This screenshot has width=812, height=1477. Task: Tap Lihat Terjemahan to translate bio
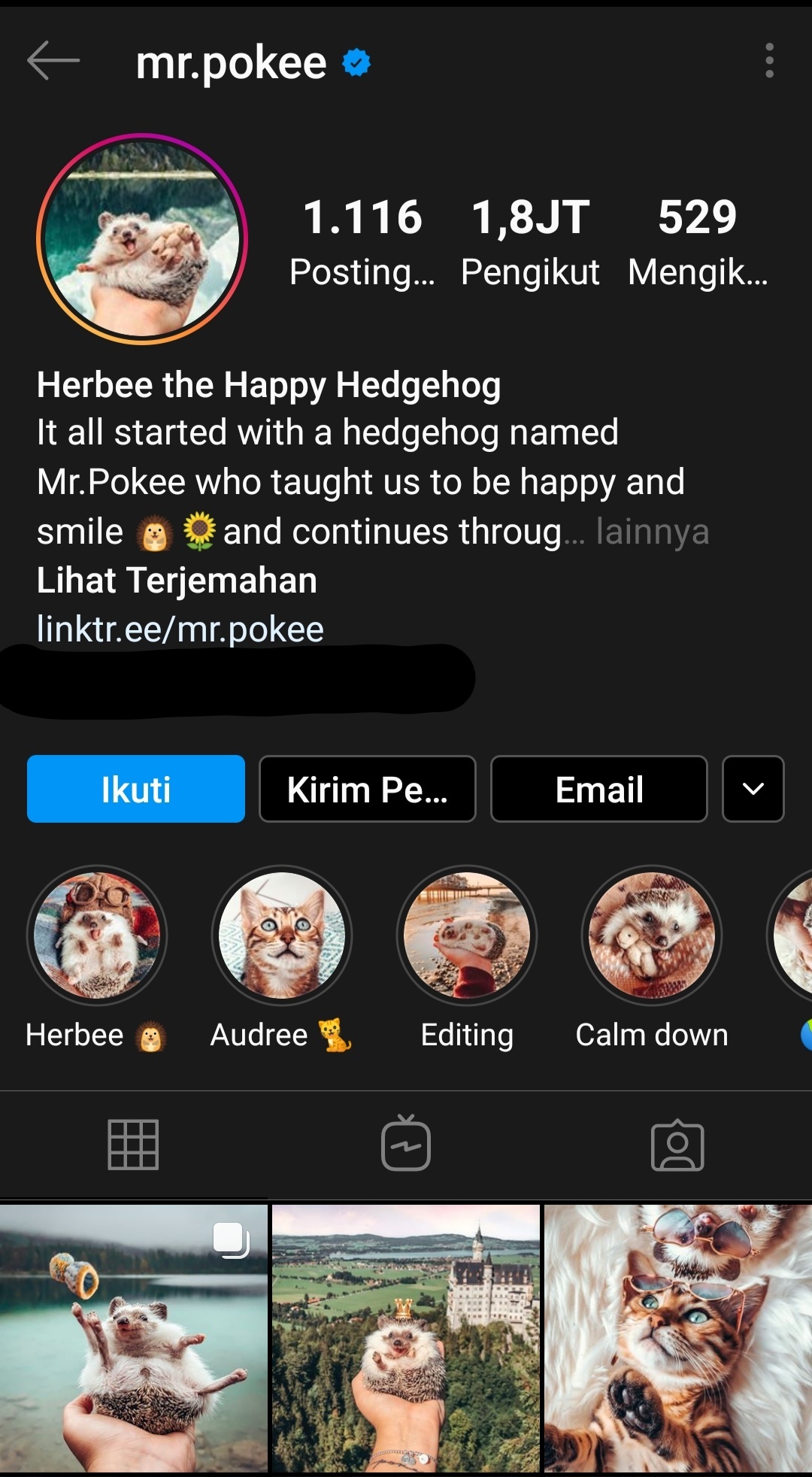177,581
